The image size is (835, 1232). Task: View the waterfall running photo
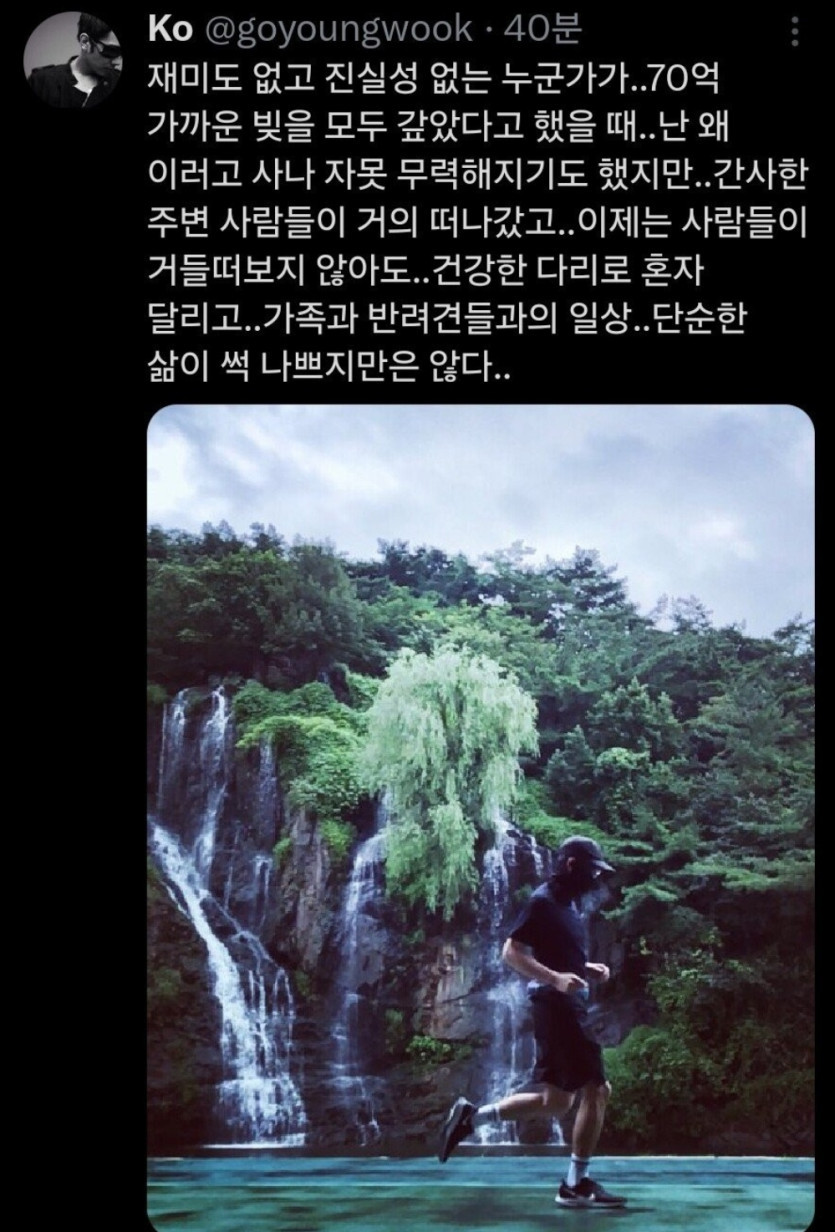(x=481, y=816)
